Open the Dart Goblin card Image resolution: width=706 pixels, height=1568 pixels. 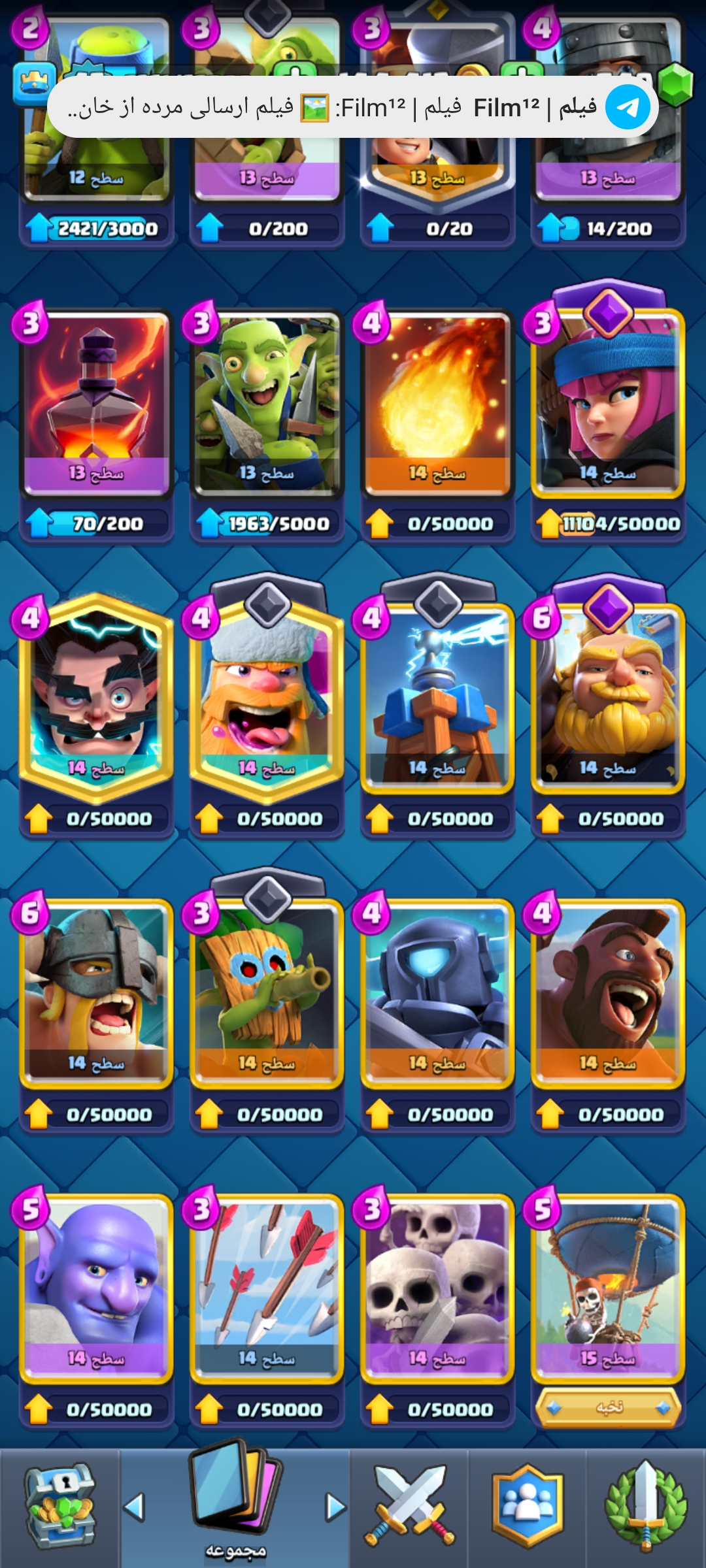(267, 994)
